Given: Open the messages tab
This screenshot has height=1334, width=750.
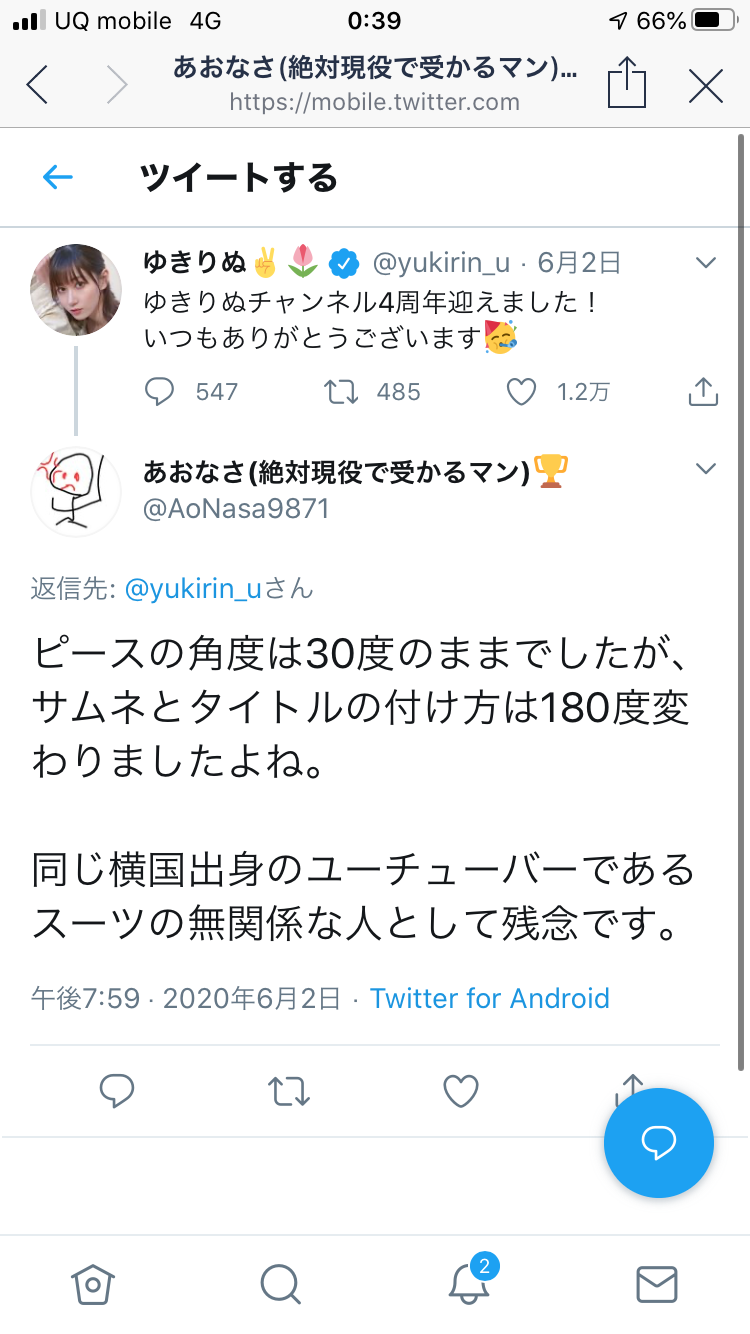Looking at the screenshot, I should pyautogui.click(x=657, y=1284).
